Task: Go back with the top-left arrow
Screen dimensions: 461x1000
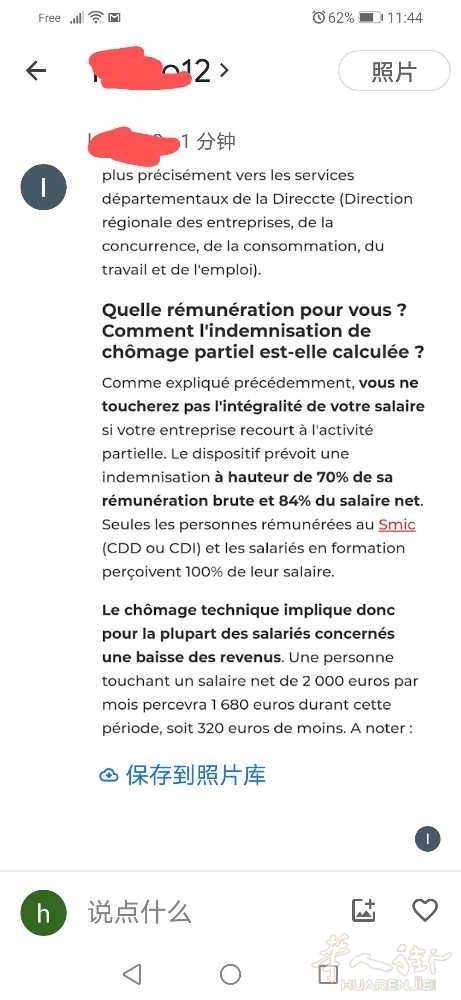Action: (x=36, y=71)
